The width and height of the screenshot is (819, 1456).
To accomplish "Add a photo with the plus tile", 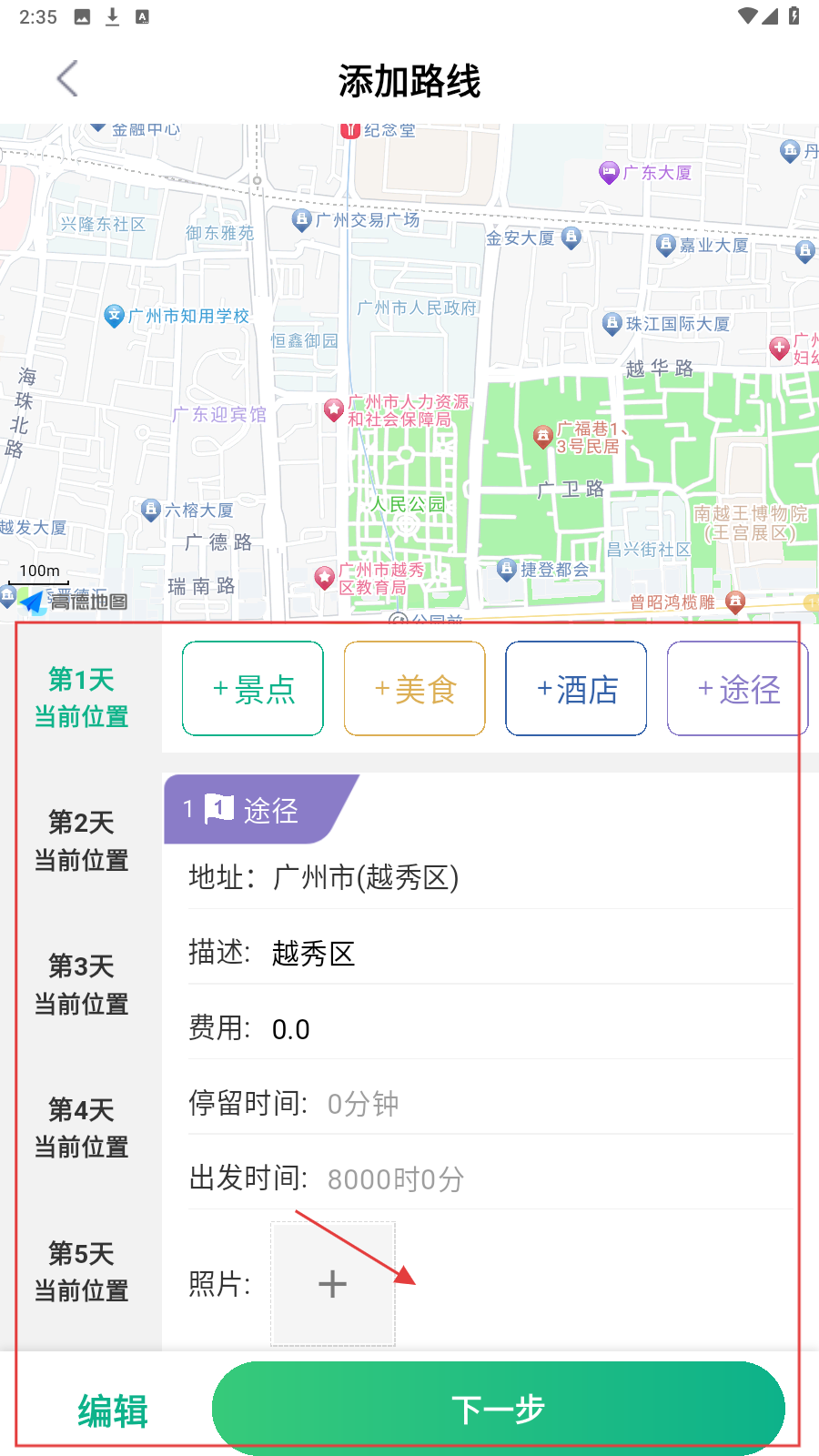I will 333,1284.
